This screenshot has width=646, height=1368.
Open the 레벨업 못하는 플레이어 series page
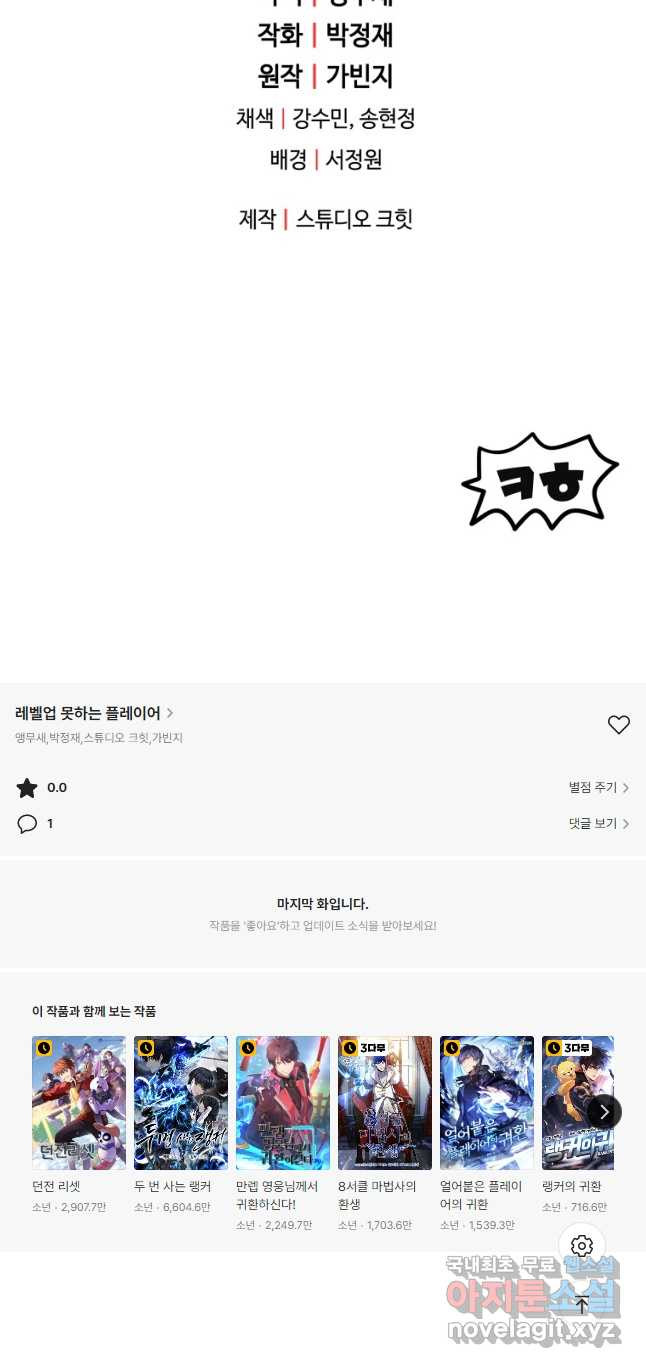[x=94, y=713]
